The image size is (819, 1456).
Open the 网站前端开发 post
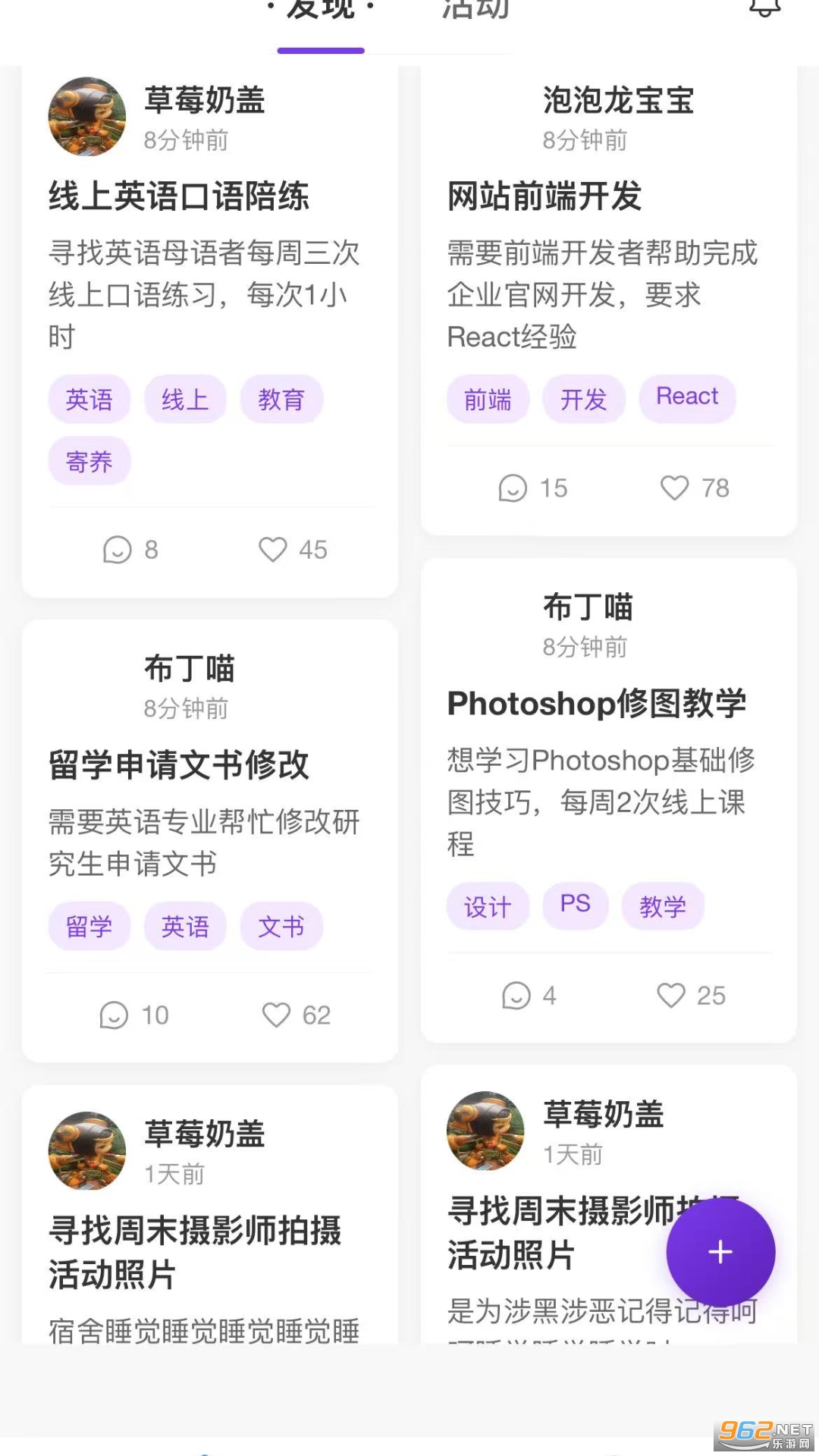544,196
